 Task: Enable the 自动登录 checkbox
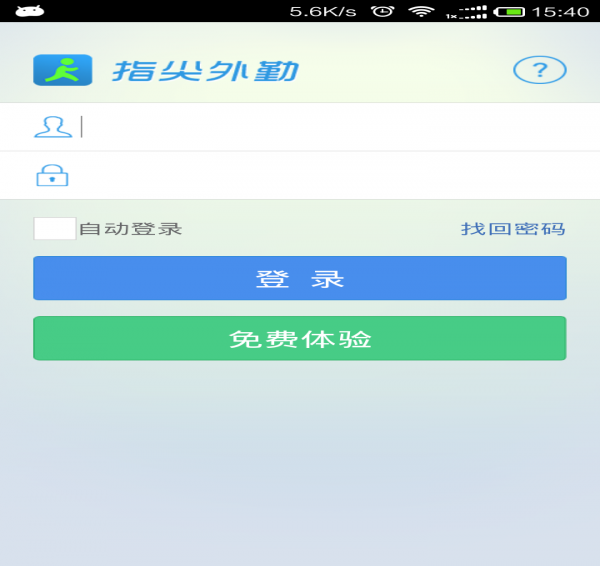54,228
